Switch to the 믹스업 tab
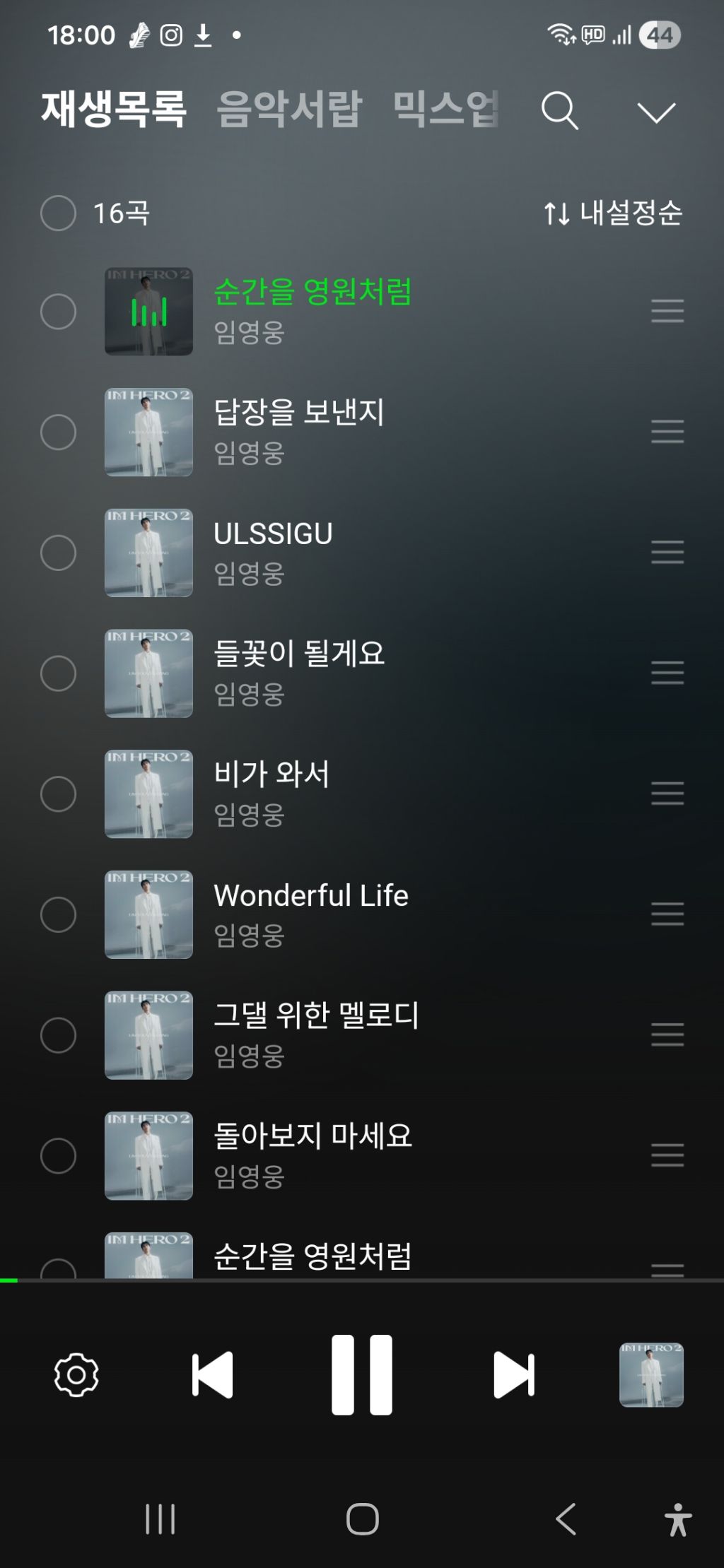The width and height of the screenshot is (724, 1568). click(445, 110)
